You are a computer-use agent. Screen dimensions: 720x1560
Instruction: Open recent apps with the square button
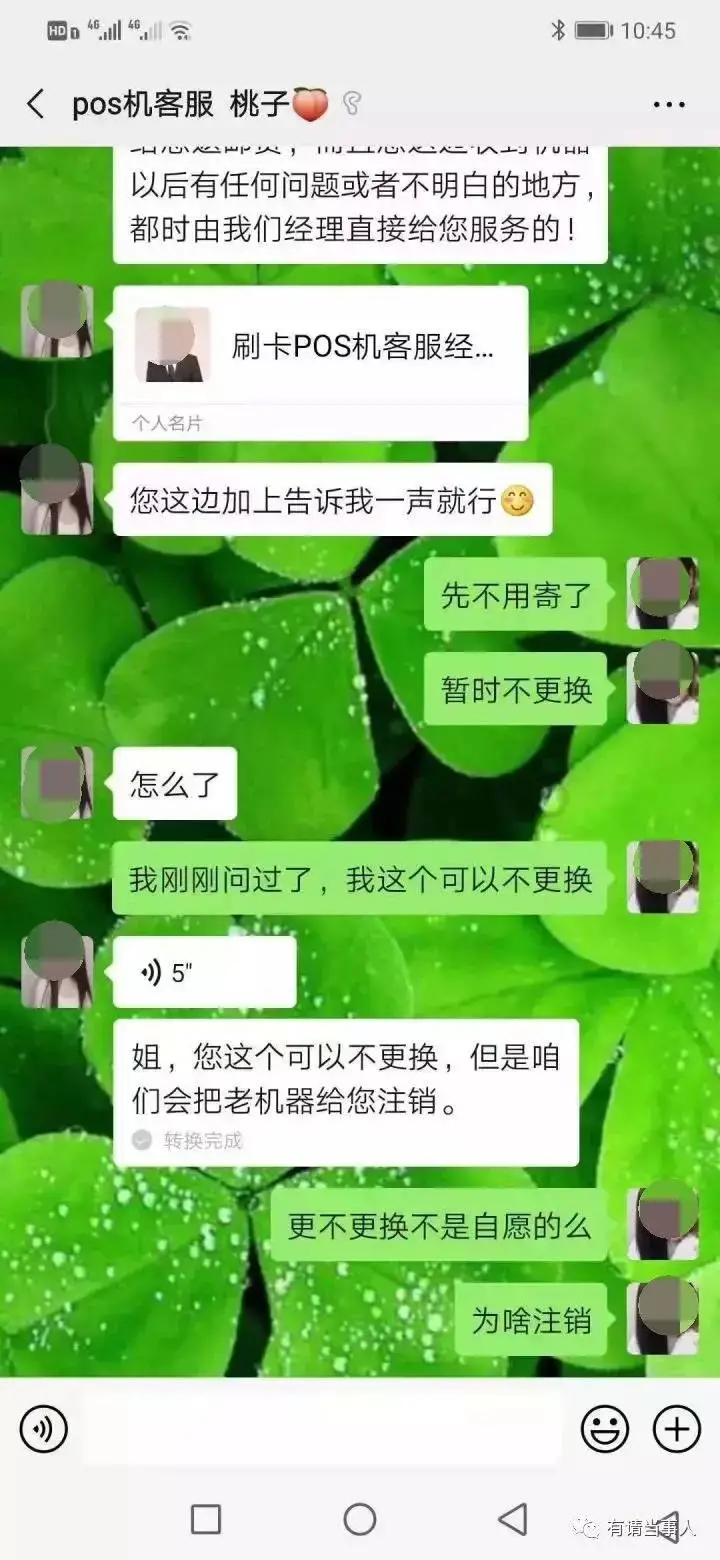(206, 1519)
